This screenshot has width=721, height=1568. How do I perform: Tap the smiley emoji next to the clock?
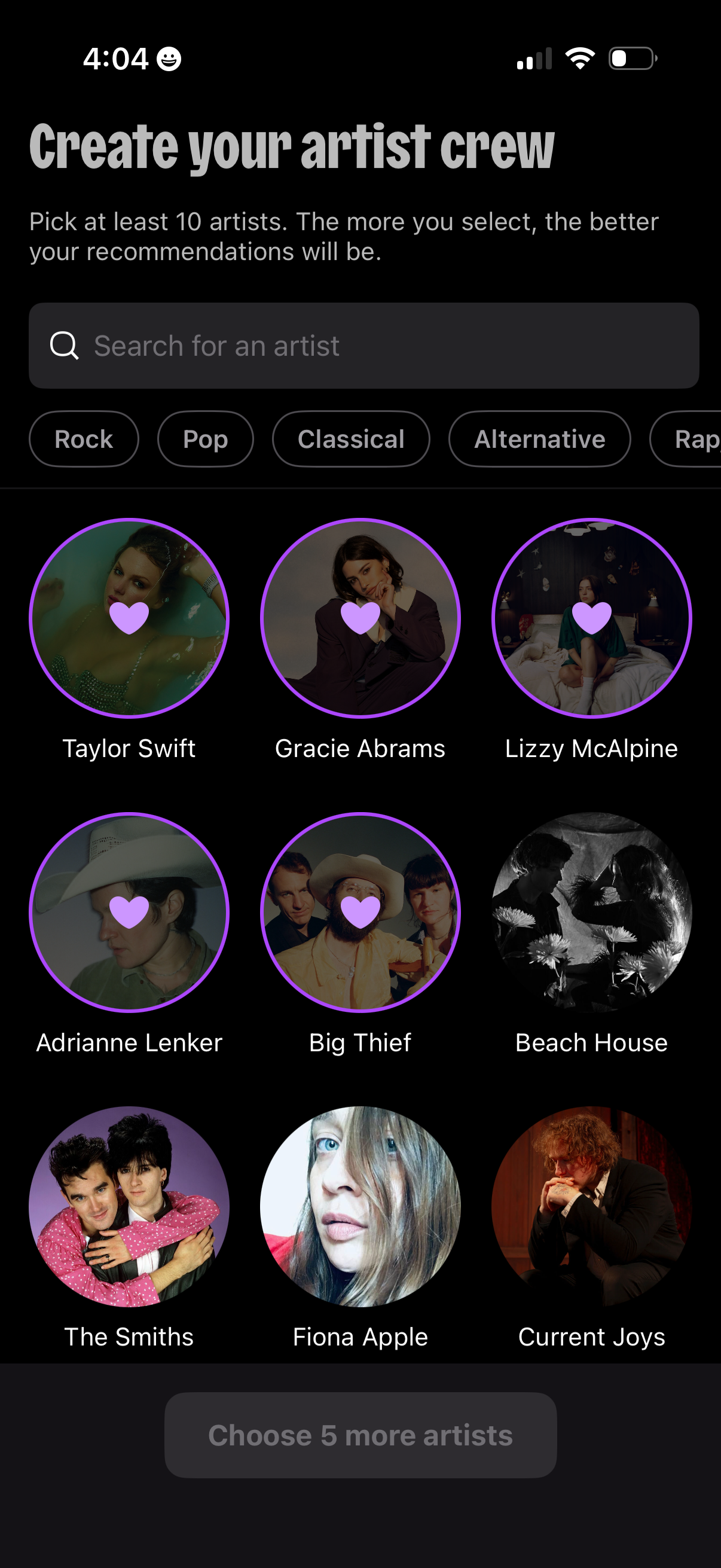(169, 59)
